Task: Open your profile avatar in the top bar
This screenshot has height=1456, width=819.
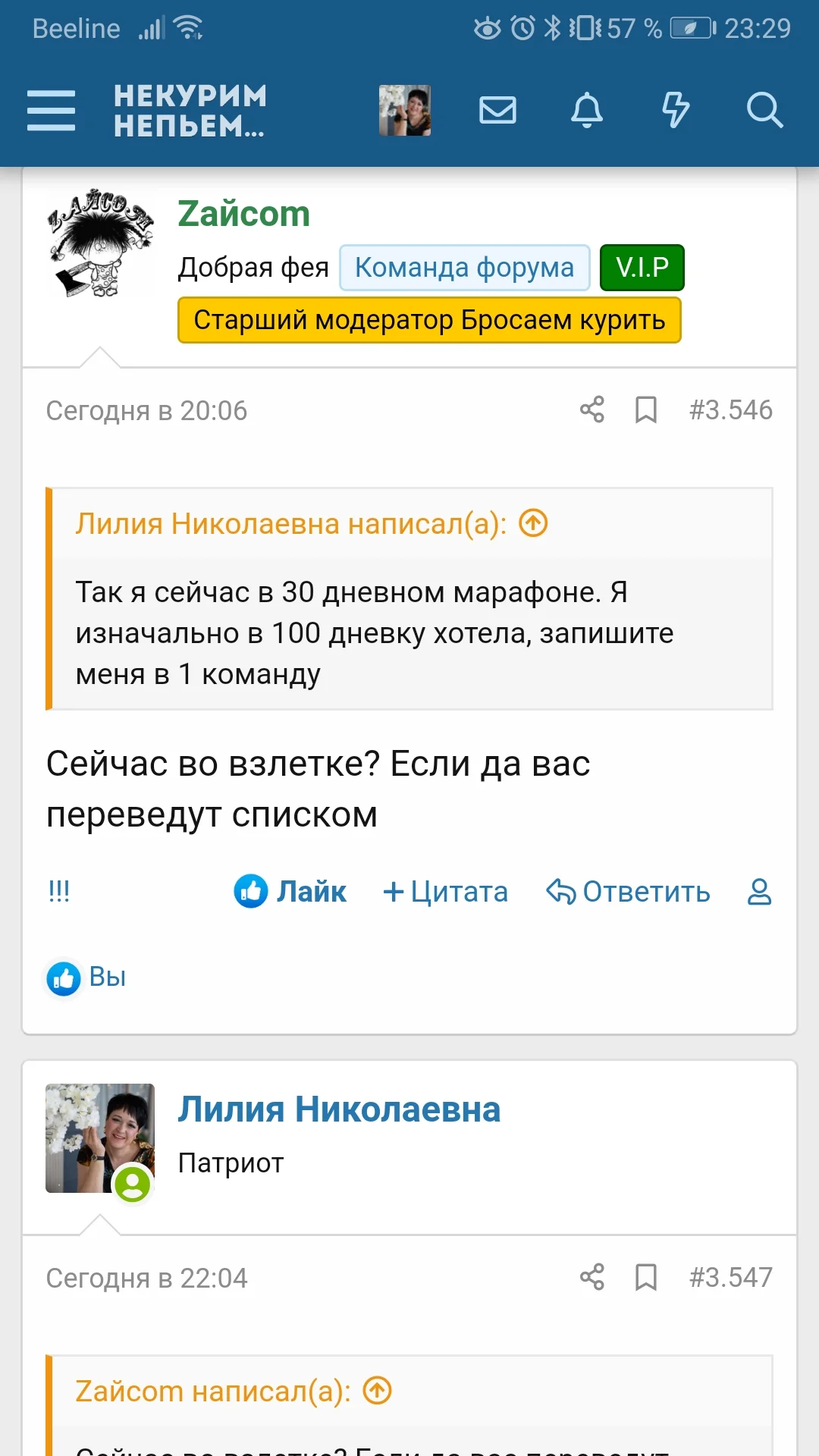Action: (x=404, y=110)
